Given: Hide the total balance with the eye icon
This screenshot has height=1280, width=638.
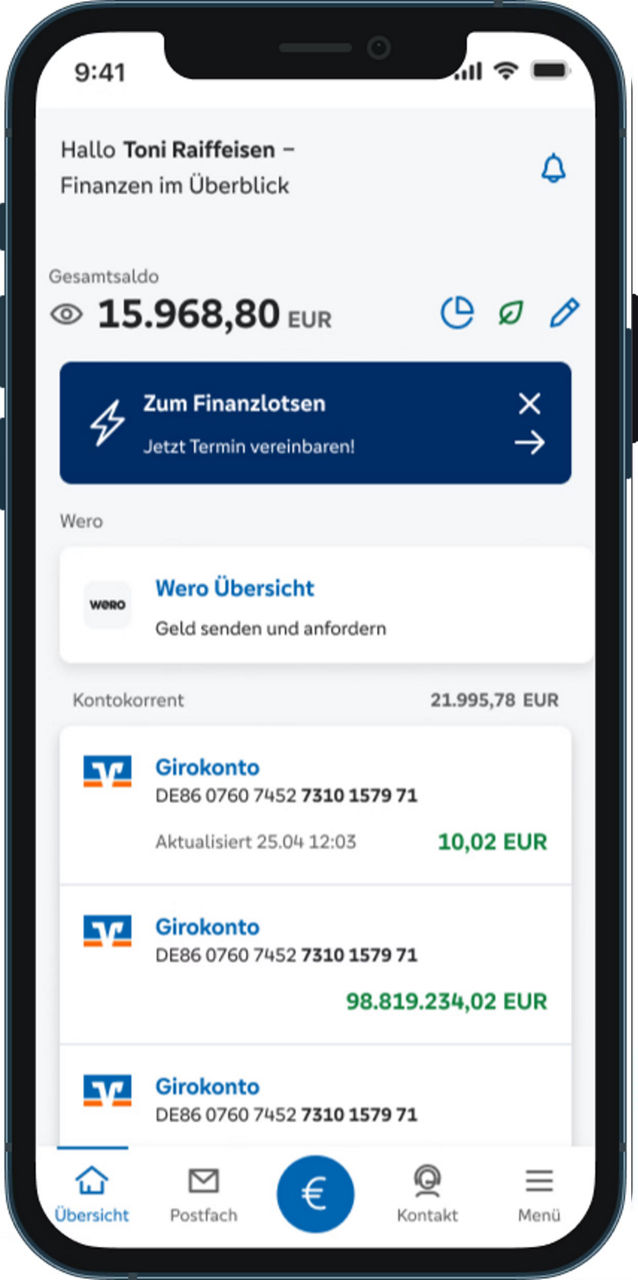Looking at the screenshot, I should [67, 315].
